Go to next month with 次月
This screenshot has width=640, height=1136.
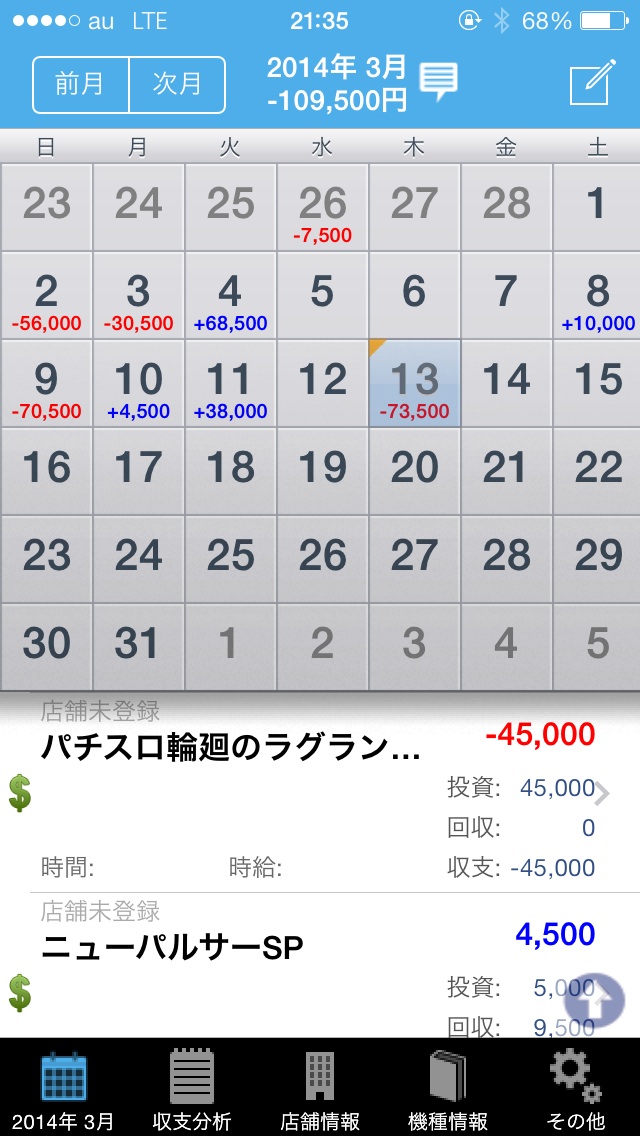[x=177, y=84]
